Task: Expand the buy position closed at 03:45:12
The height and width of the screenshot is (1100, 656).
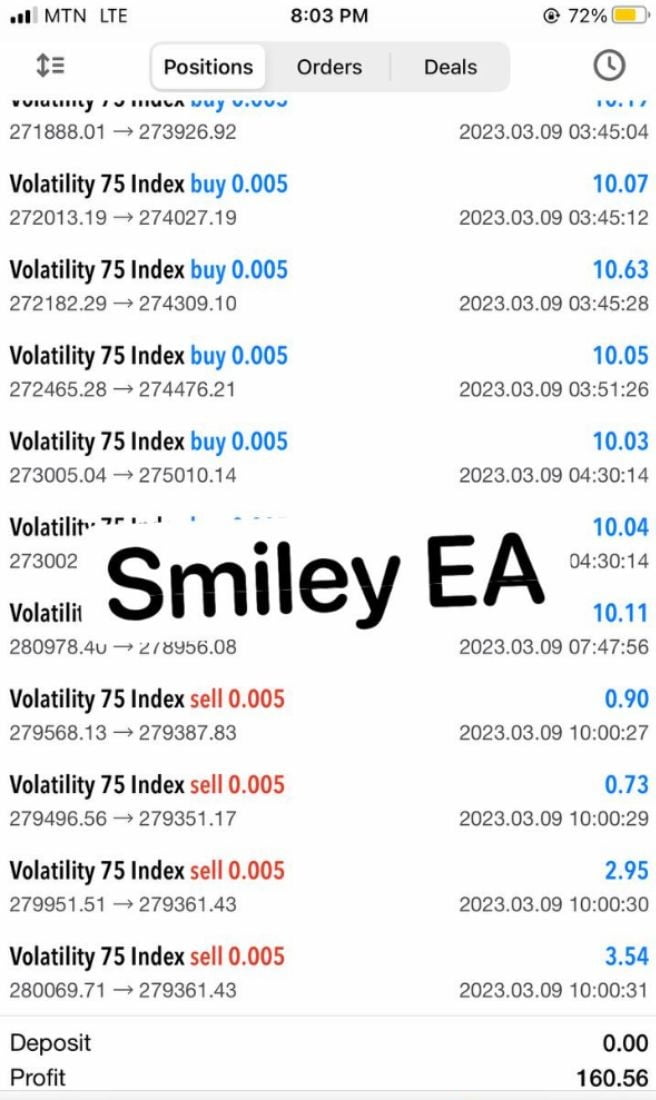Action: click(x=328, y=200)
